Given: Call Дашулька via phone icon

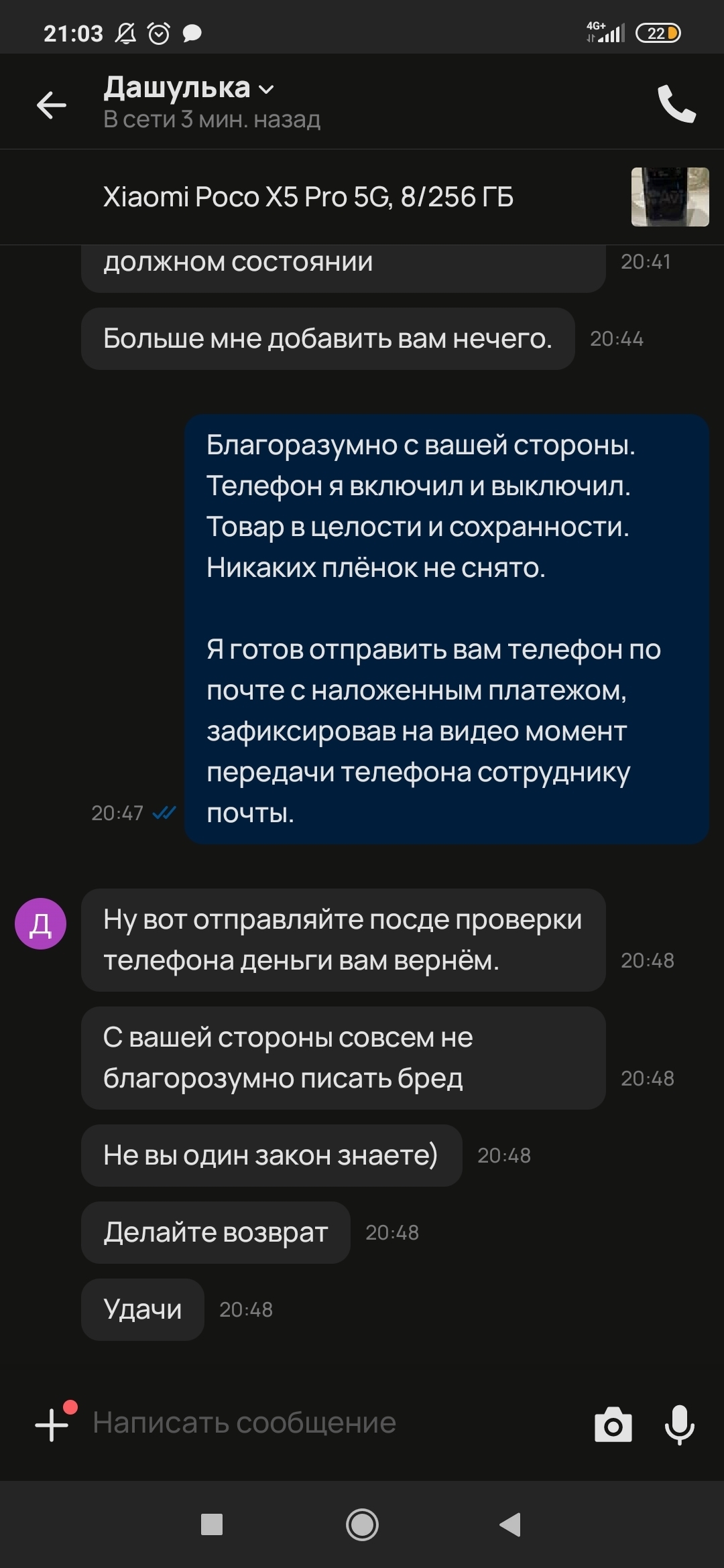Looking at the screenshot, I should click(x=676, y=104).
